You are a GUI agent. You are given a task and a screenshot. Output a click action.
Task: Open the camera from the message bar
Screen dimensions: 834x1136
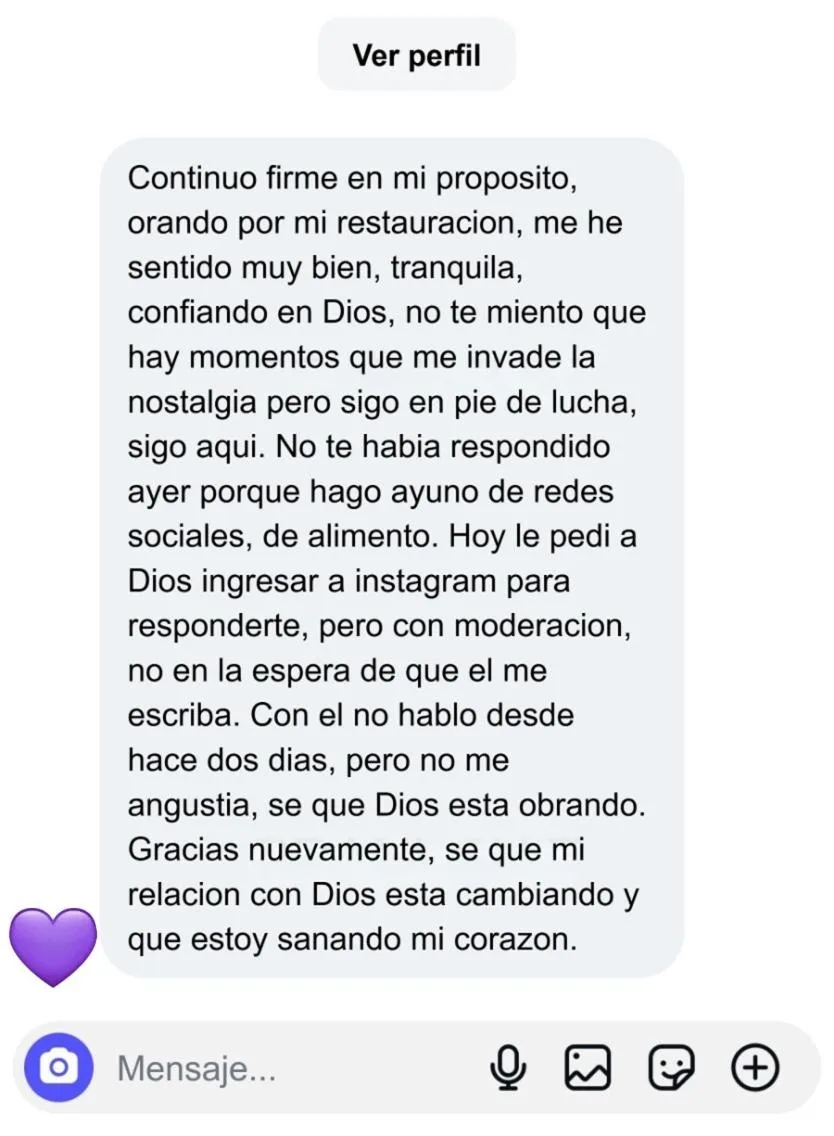point(59,1068)
